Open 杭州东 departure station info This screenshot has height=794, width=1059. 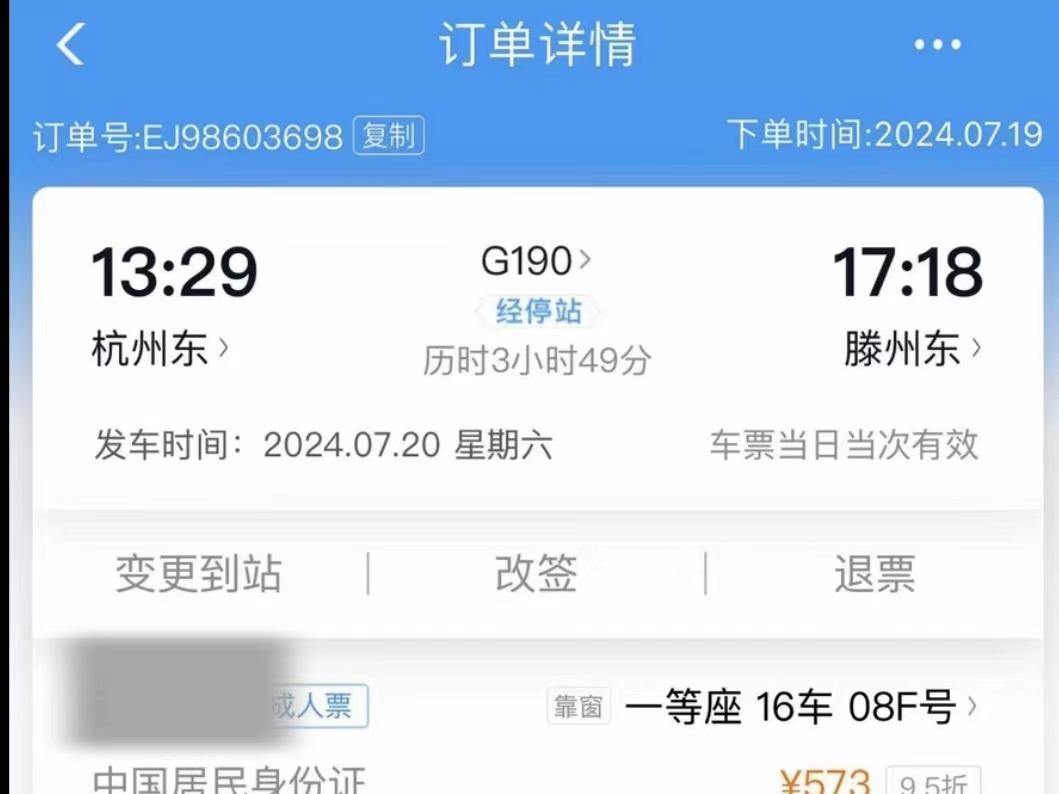(160, 349)
